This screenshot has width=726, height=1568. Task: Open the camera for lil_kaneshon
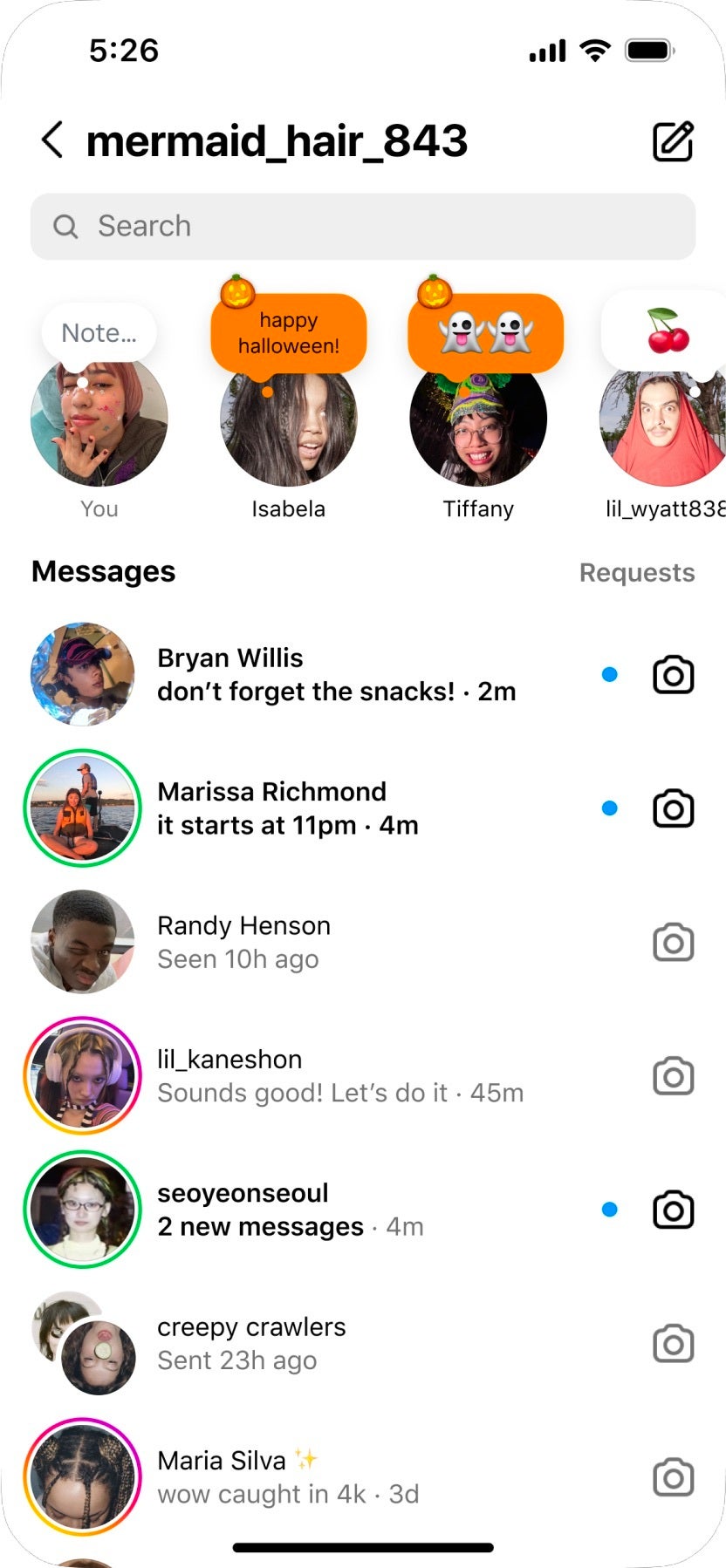click(x=673, y=1076)
